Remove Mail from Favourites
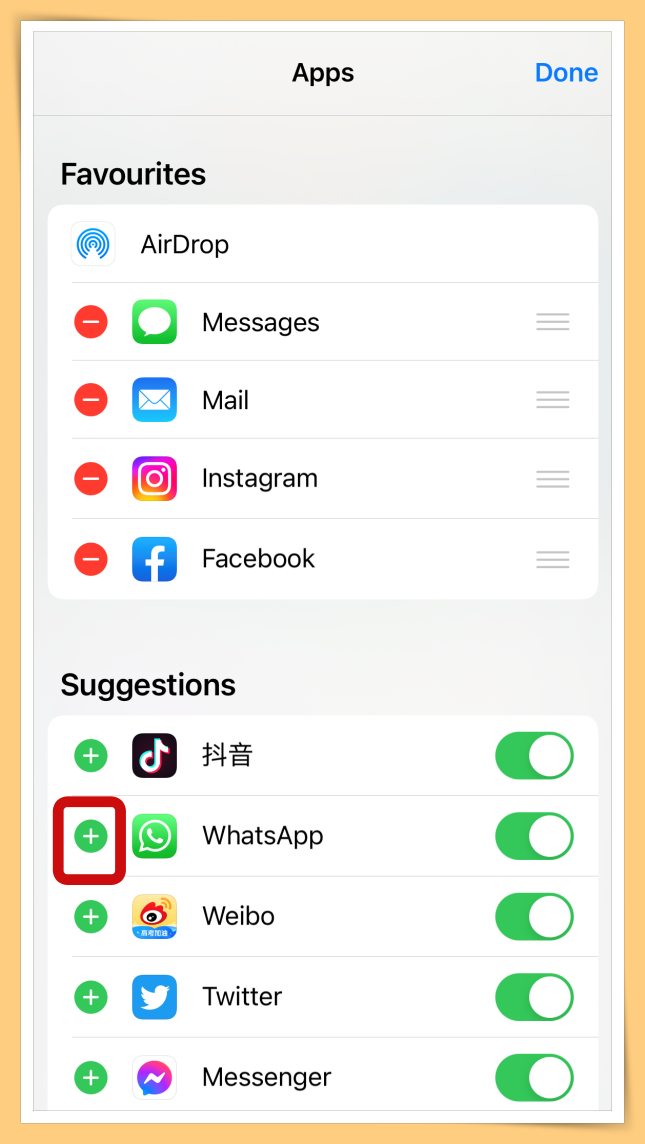Viewport: 645px width, 1144px height. (x=91, y=400)
